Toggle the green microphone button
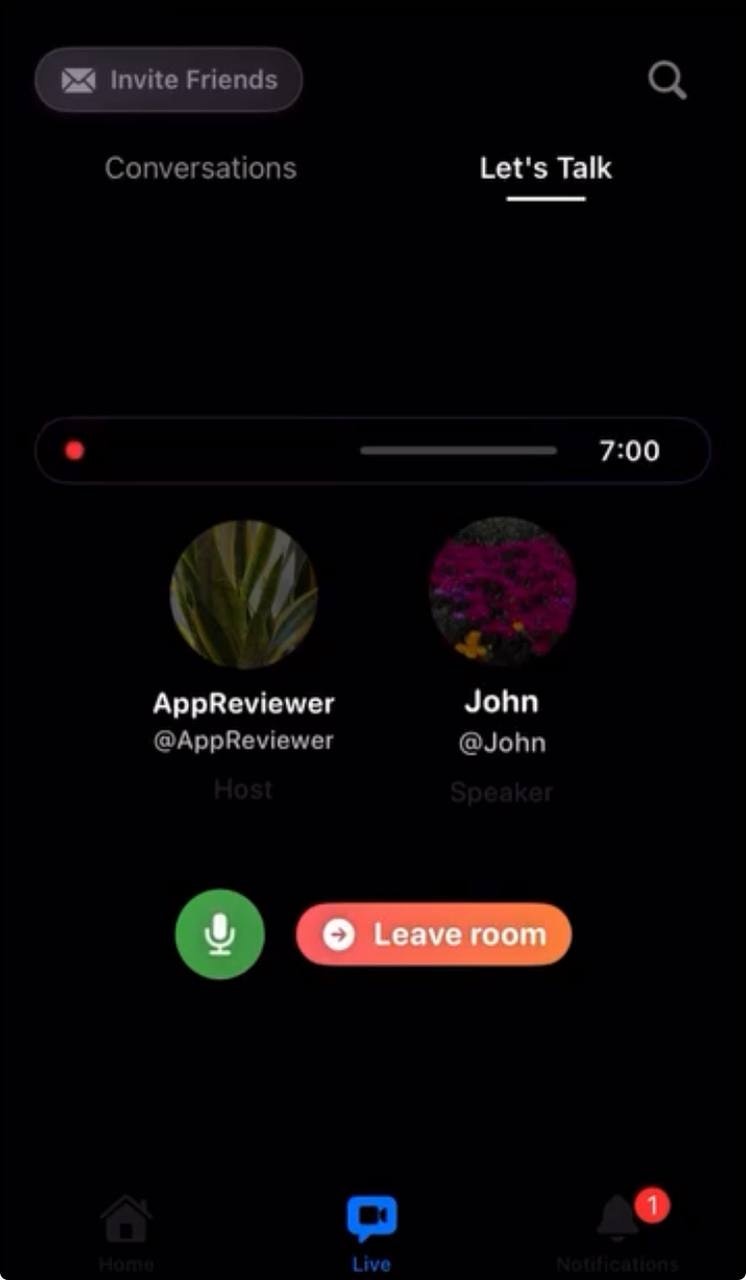Image resolution: width=746 pixels, height=1280 pixels. coord(220,934)
